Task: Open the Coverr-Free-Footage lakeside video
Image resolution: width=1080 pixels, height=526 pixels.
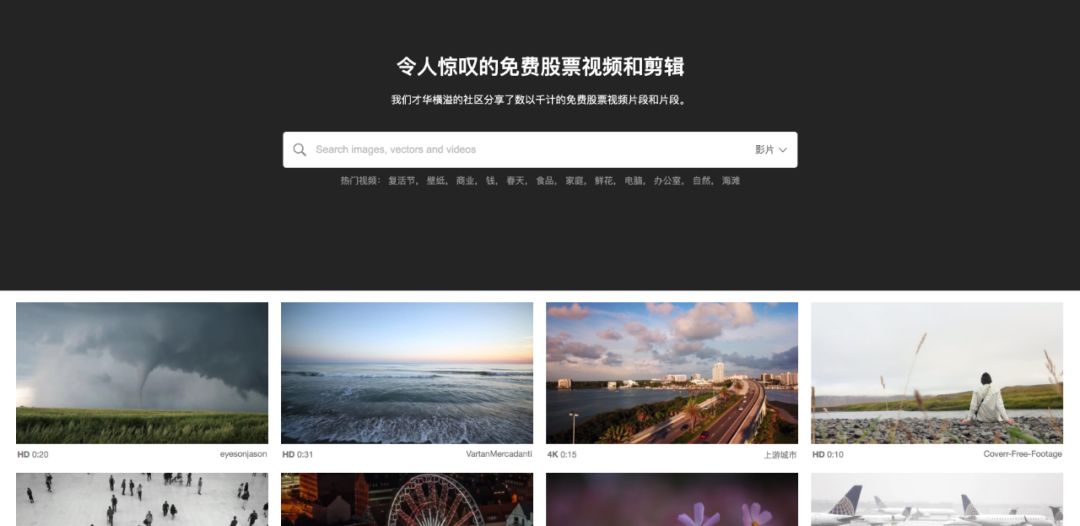Action: click(x=936, y=373)
